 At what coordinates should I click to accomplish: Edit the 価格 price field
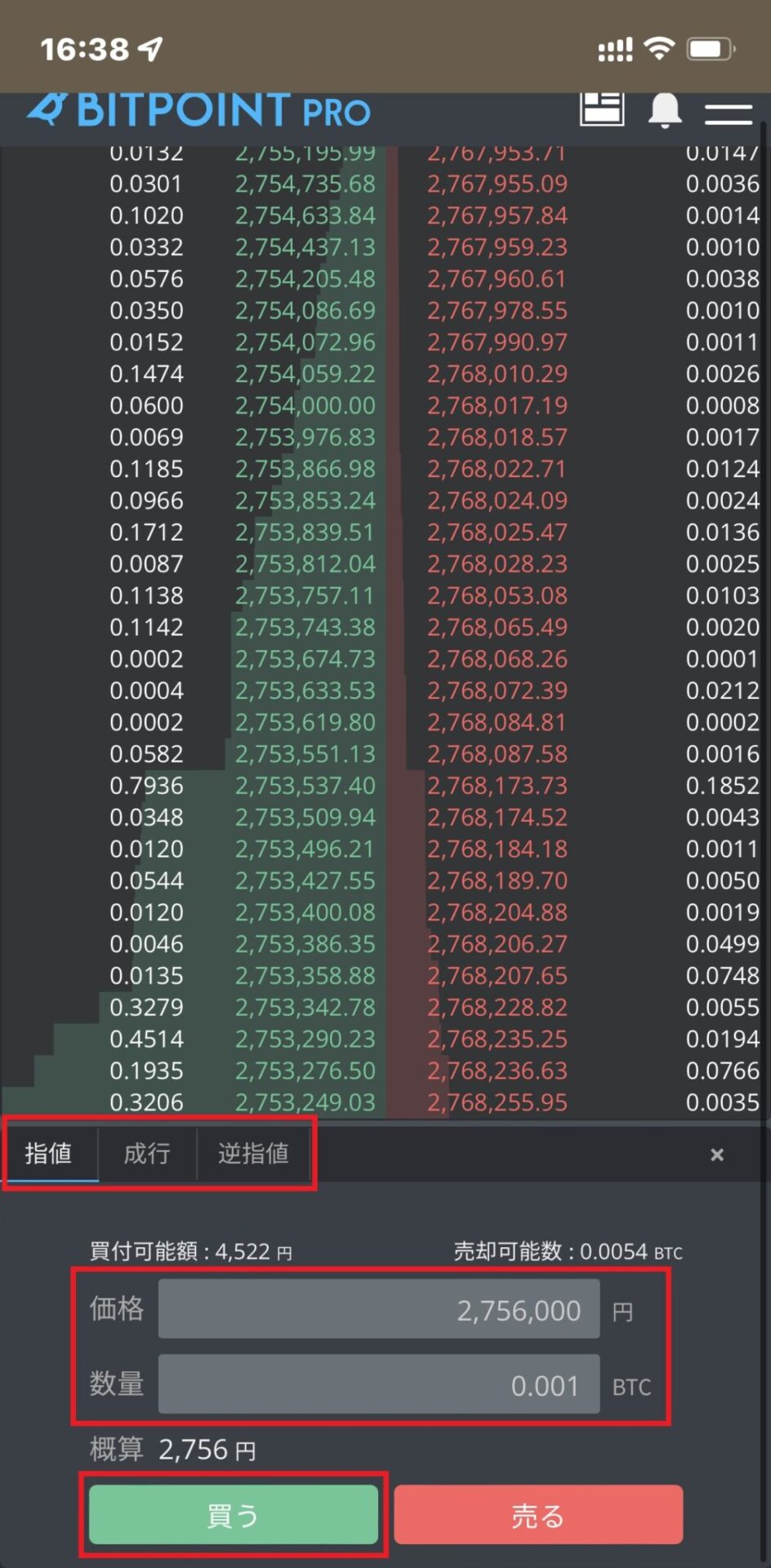379,1310
